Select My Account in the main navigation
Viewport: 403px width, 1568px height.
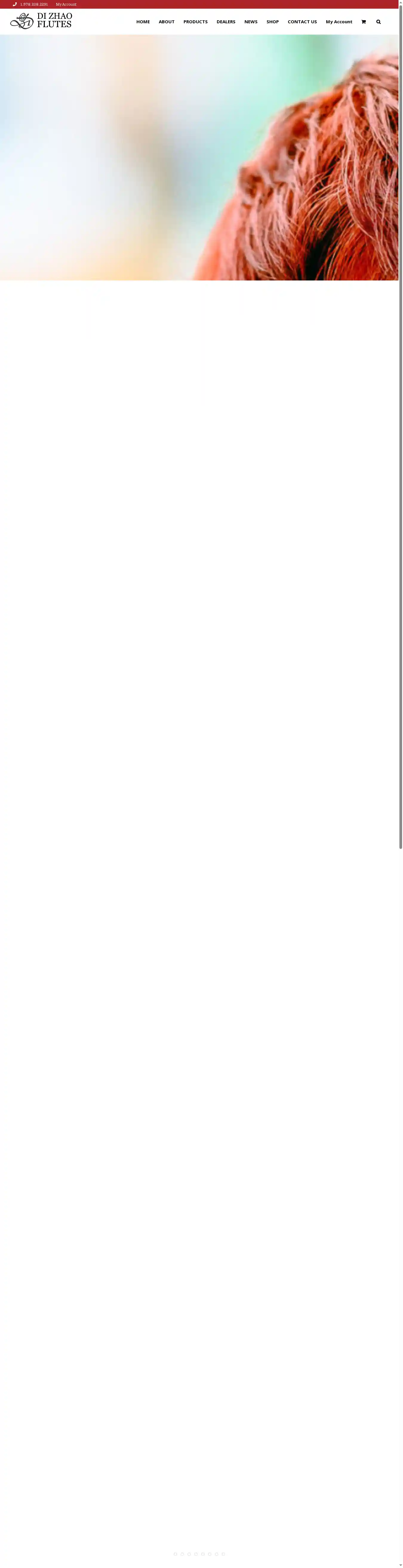click(339, 22)
